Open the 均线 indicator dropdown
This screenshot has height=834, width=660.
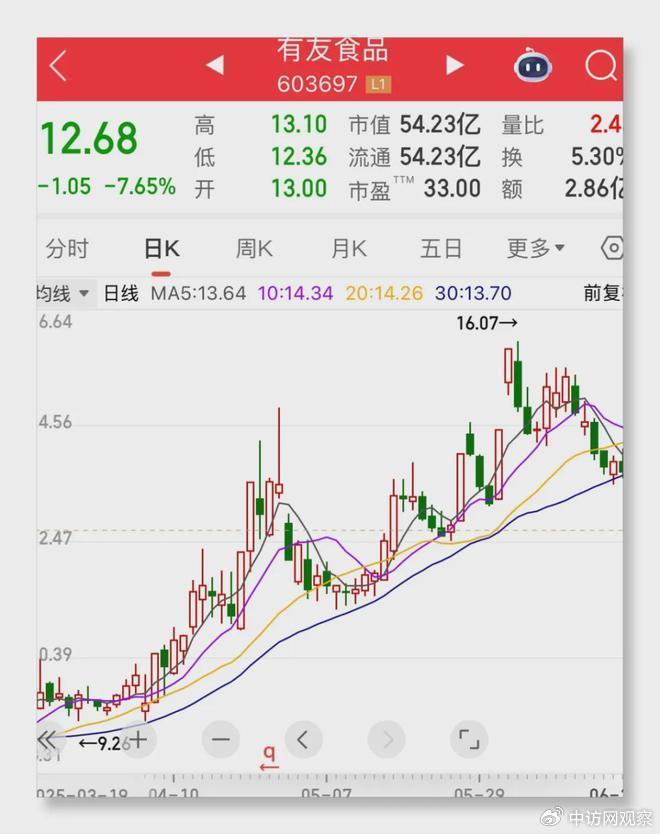pos(64,294)
